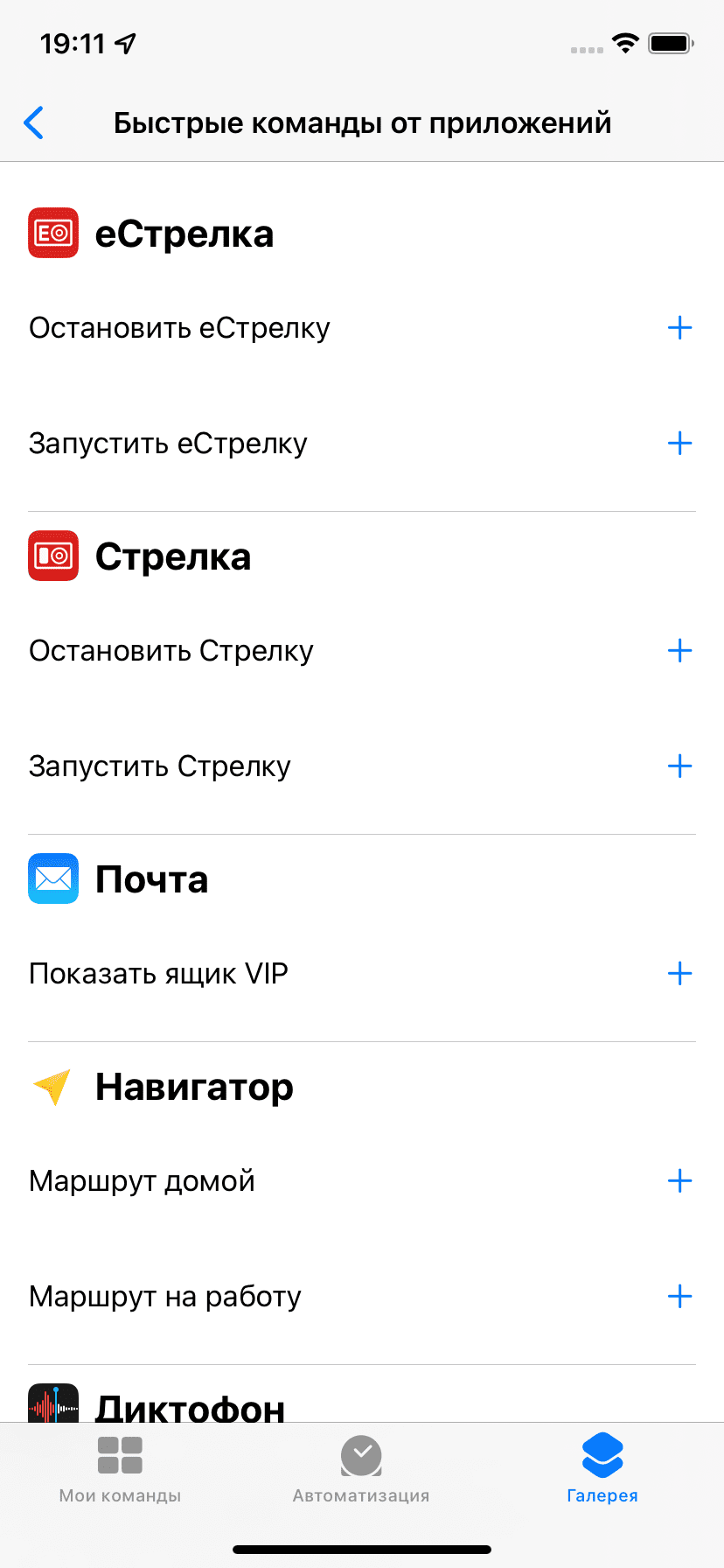Open the Галерея tab
The height and width of the screenshot is (1568, 724).
tap(602, 1470)
